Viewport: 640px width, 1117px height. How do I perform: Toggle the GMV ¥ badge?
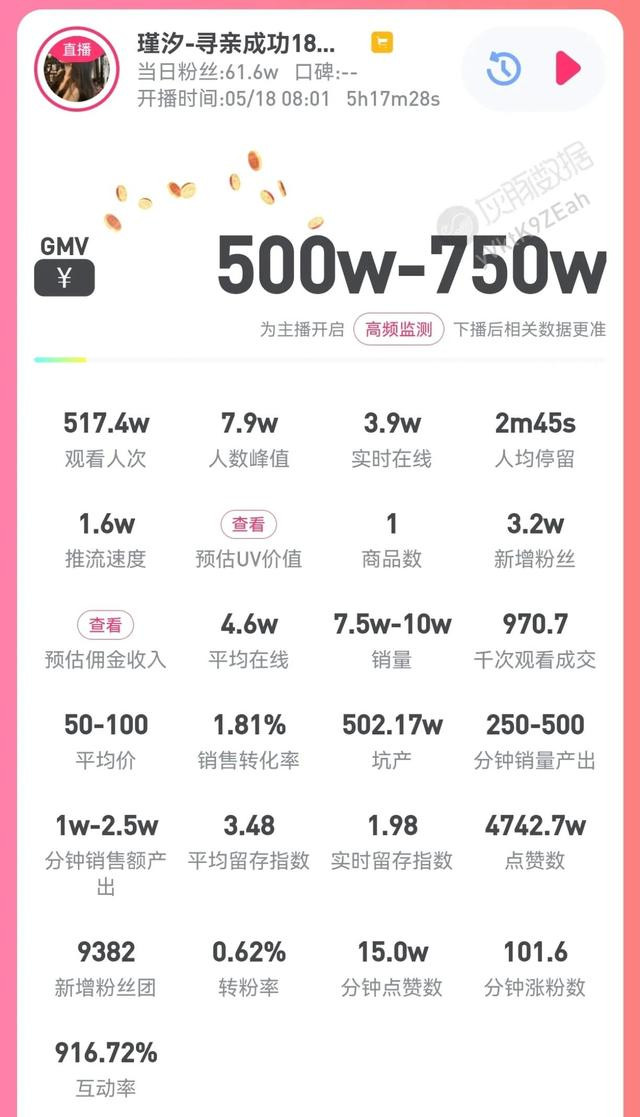click(x=64, y=278)
